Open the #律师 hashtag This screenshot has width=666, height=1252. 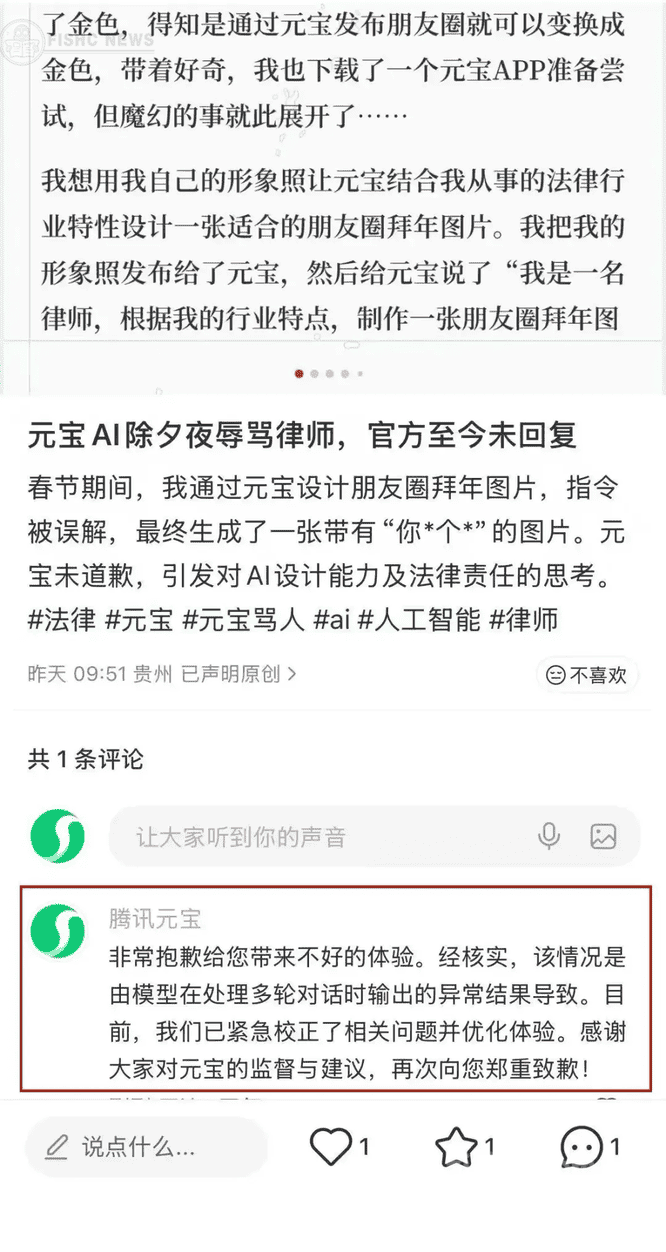524,620
